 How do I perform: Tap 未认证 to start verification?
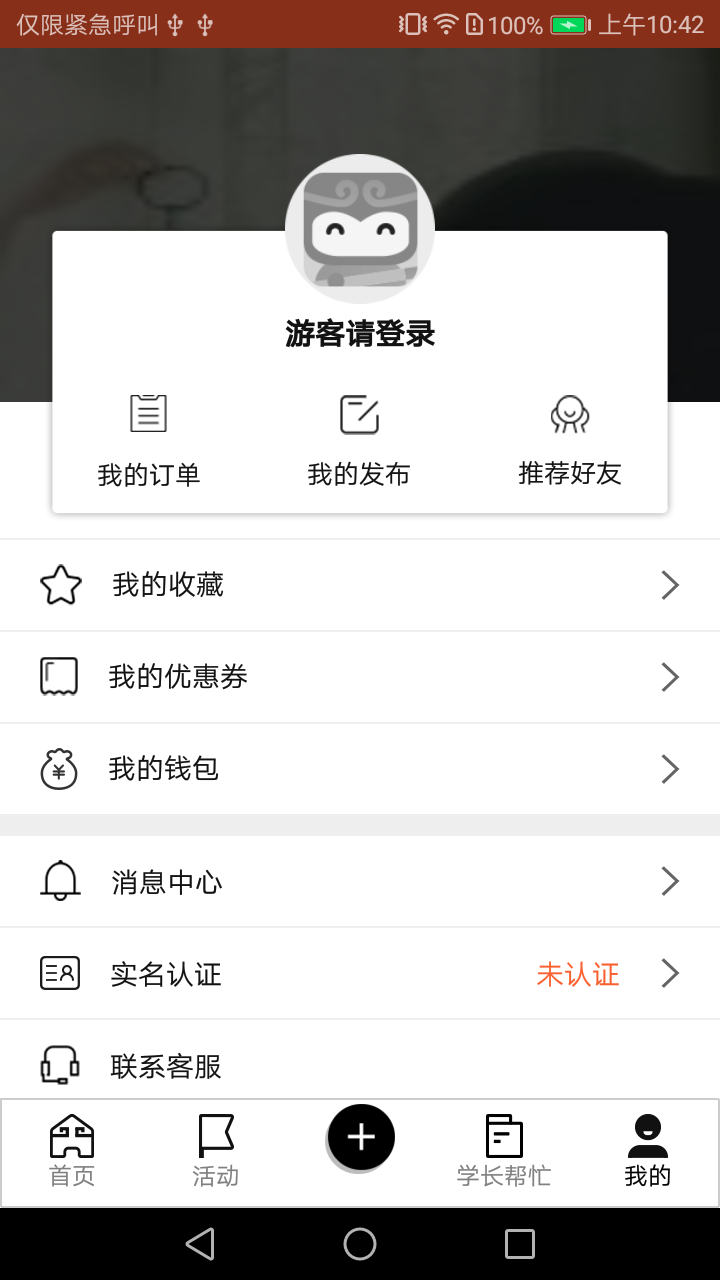point(578,972)
